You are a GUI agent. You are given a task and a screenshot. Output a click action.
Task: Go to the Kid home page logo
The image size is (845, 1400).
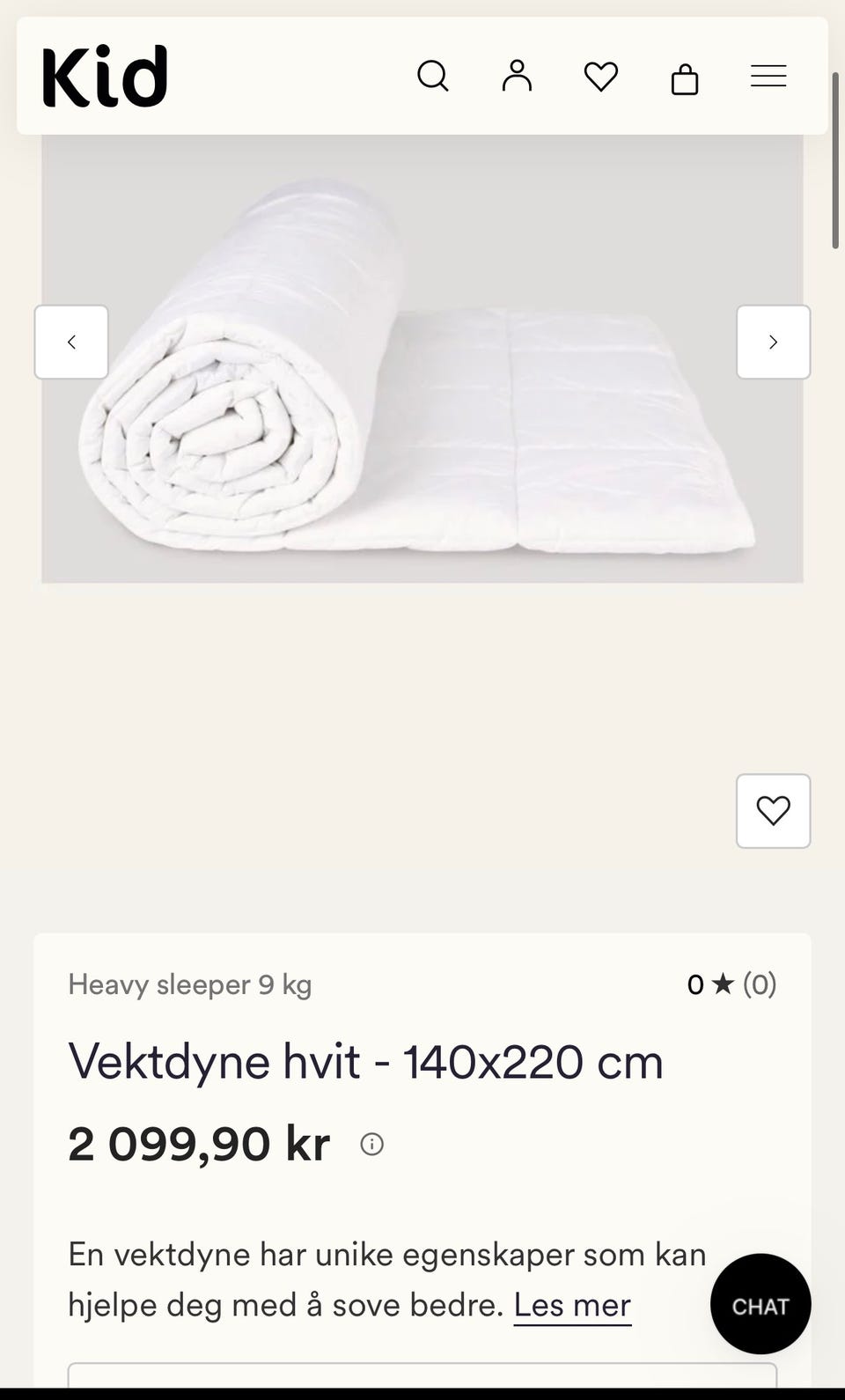click(x=105, y=77)
